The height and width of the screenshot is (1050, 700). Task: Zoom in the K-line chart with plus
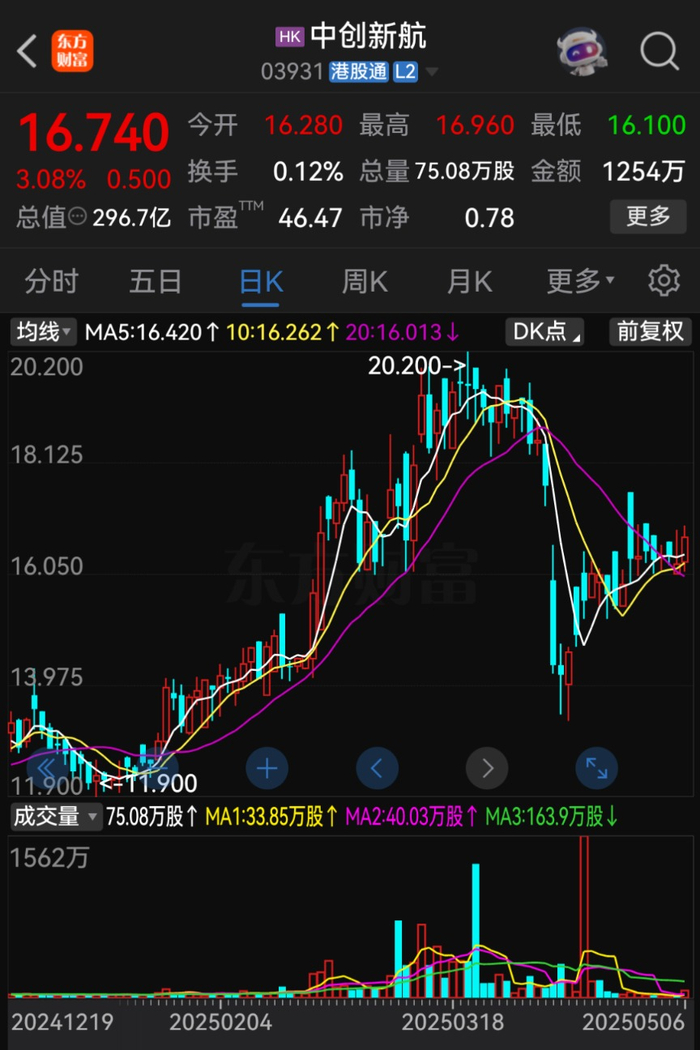click(267, 768)
